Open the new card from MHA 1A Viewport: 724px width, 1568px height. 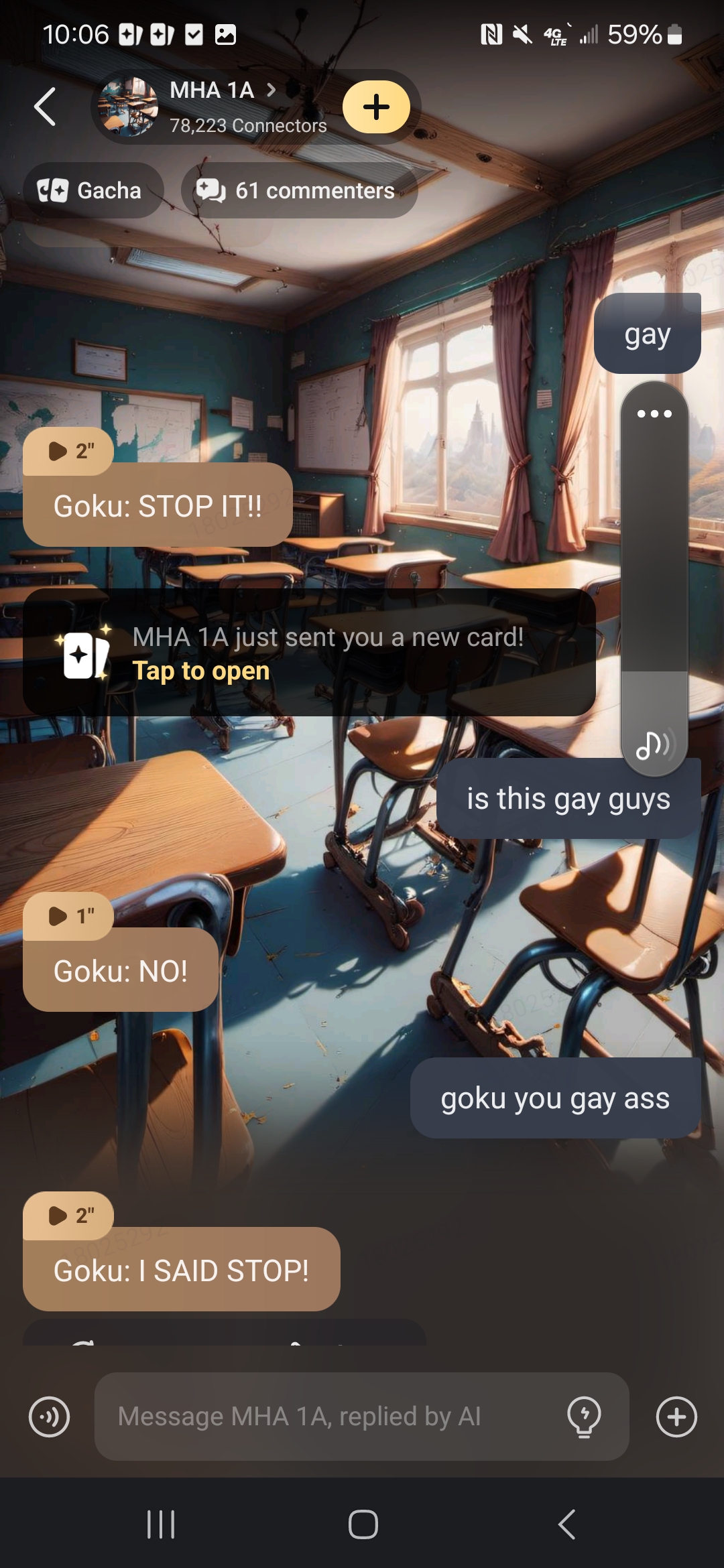(308, 653)
